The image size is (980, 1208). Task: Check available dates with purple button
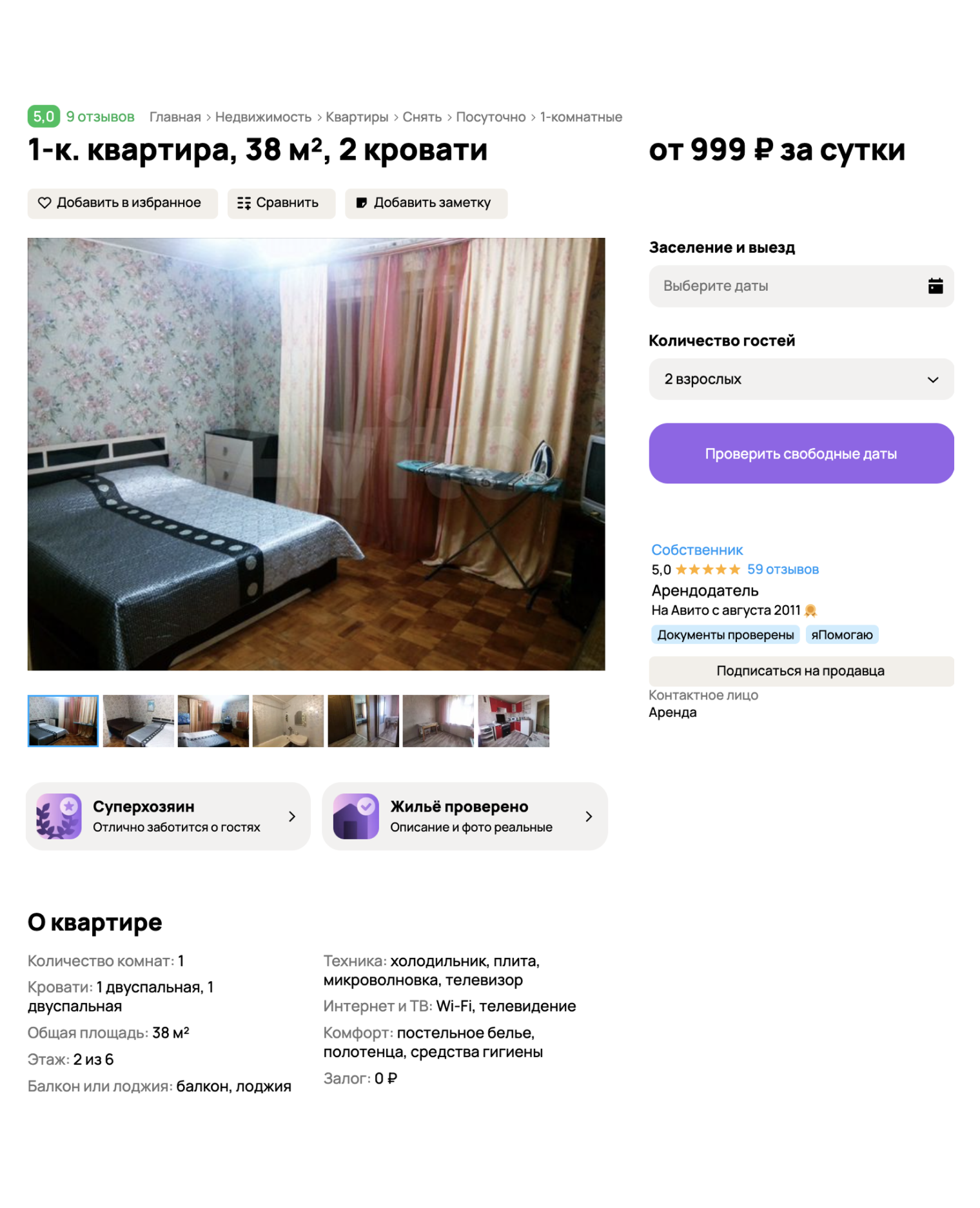point(801,454)
